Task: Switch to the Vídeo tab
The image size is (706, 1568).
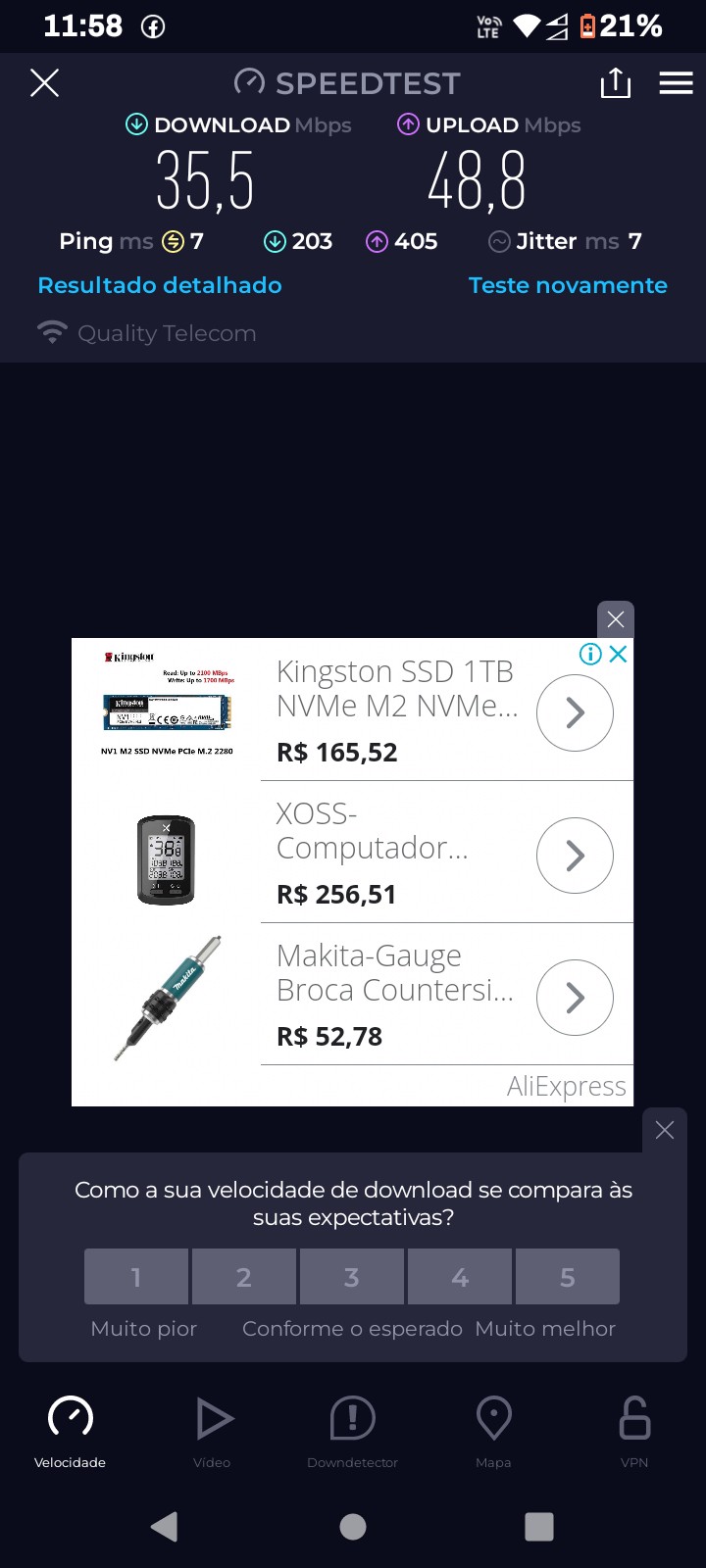Action: point(212,1431)
